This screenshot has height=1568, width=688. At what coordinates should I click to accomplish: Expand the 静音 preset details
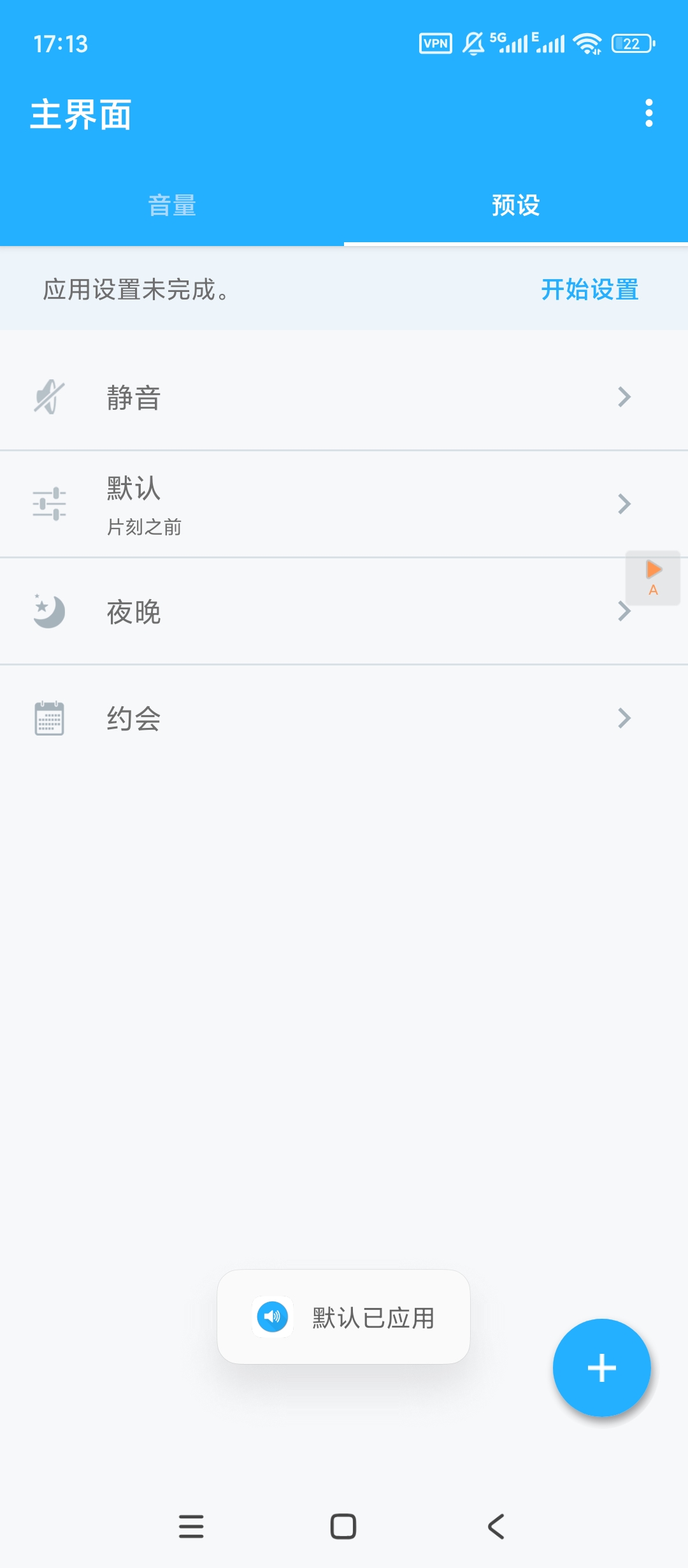624,396
